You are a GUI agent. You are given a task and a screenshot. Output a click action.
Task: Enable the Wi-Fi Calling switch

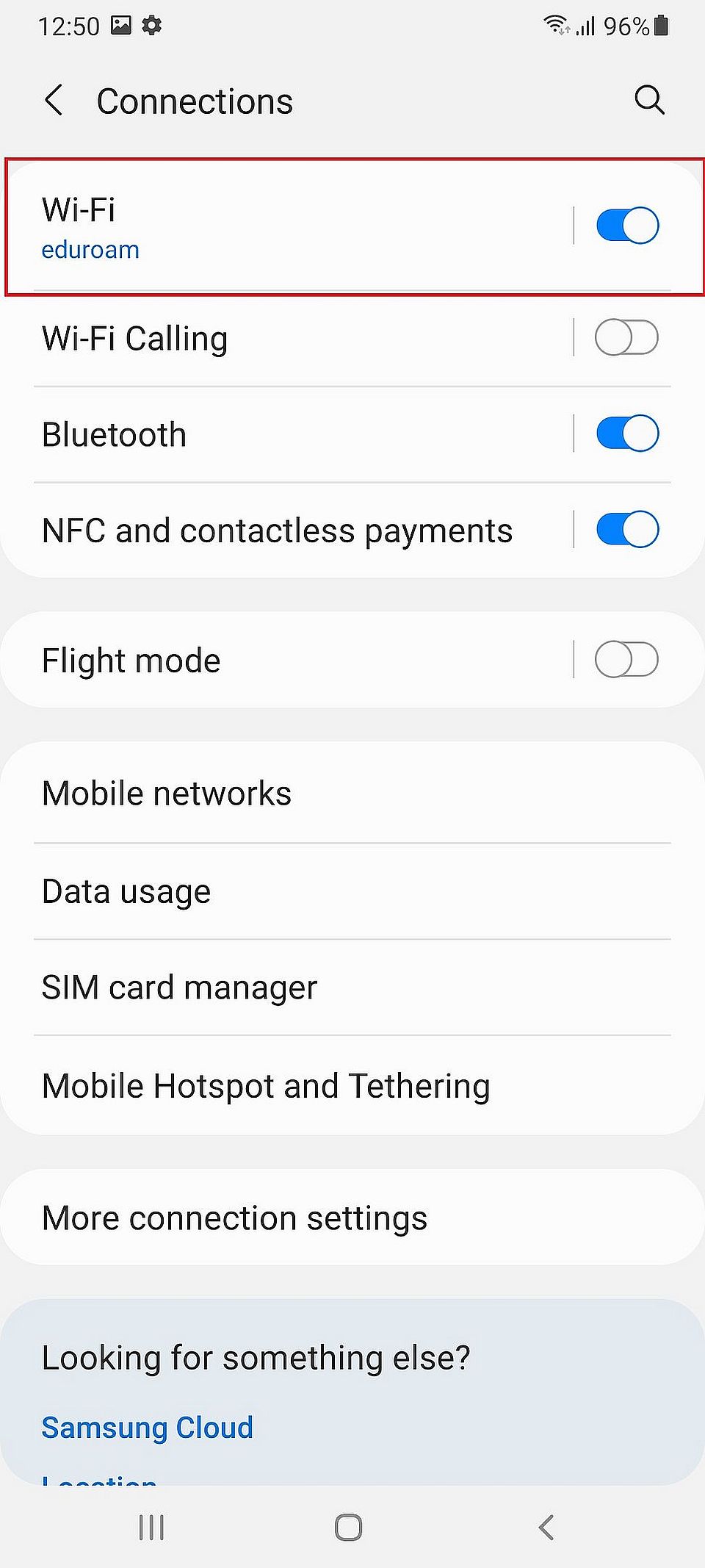tap(626, 338)
